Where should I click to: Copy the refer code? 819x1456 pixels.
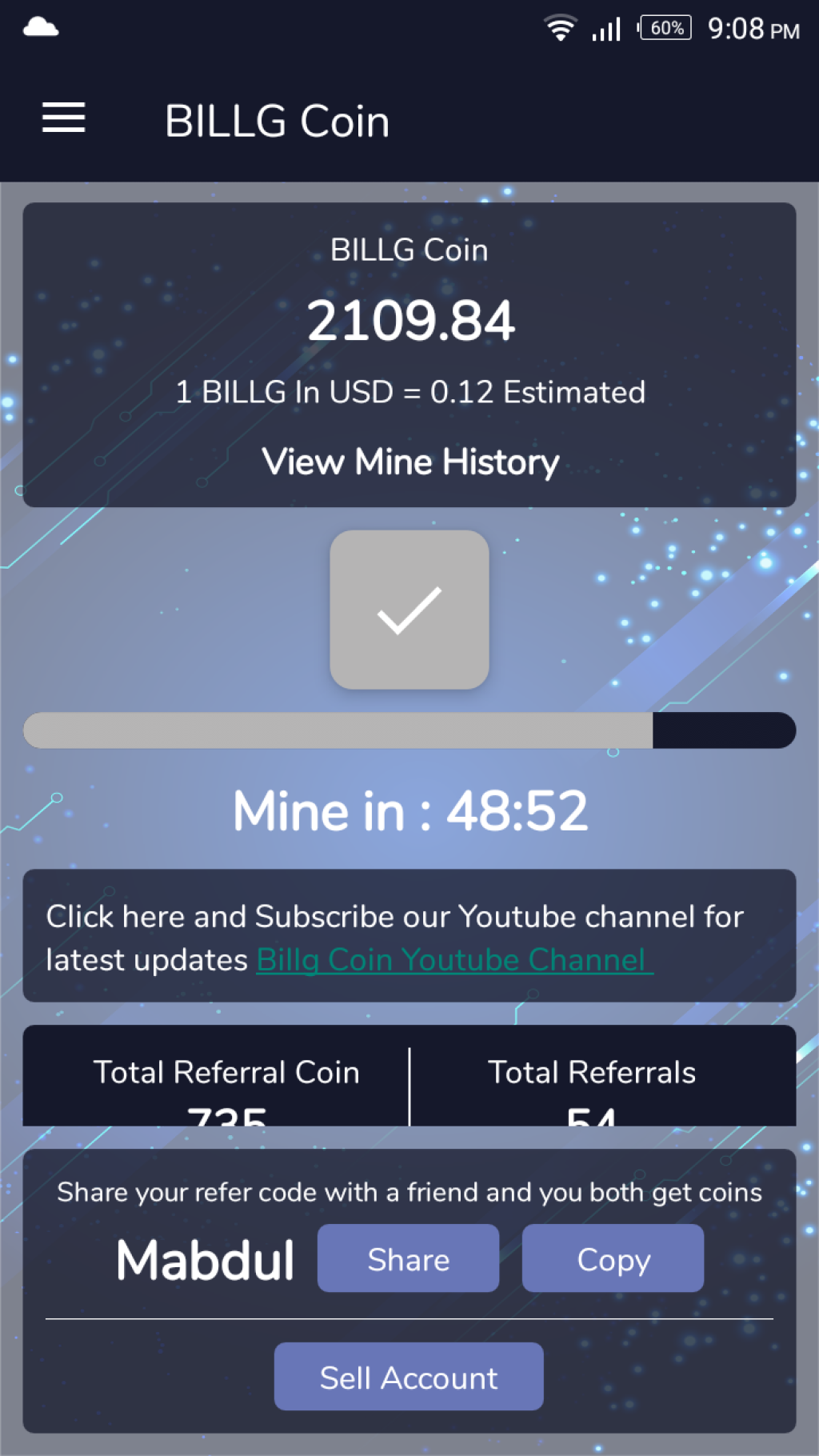point(613,1259)
